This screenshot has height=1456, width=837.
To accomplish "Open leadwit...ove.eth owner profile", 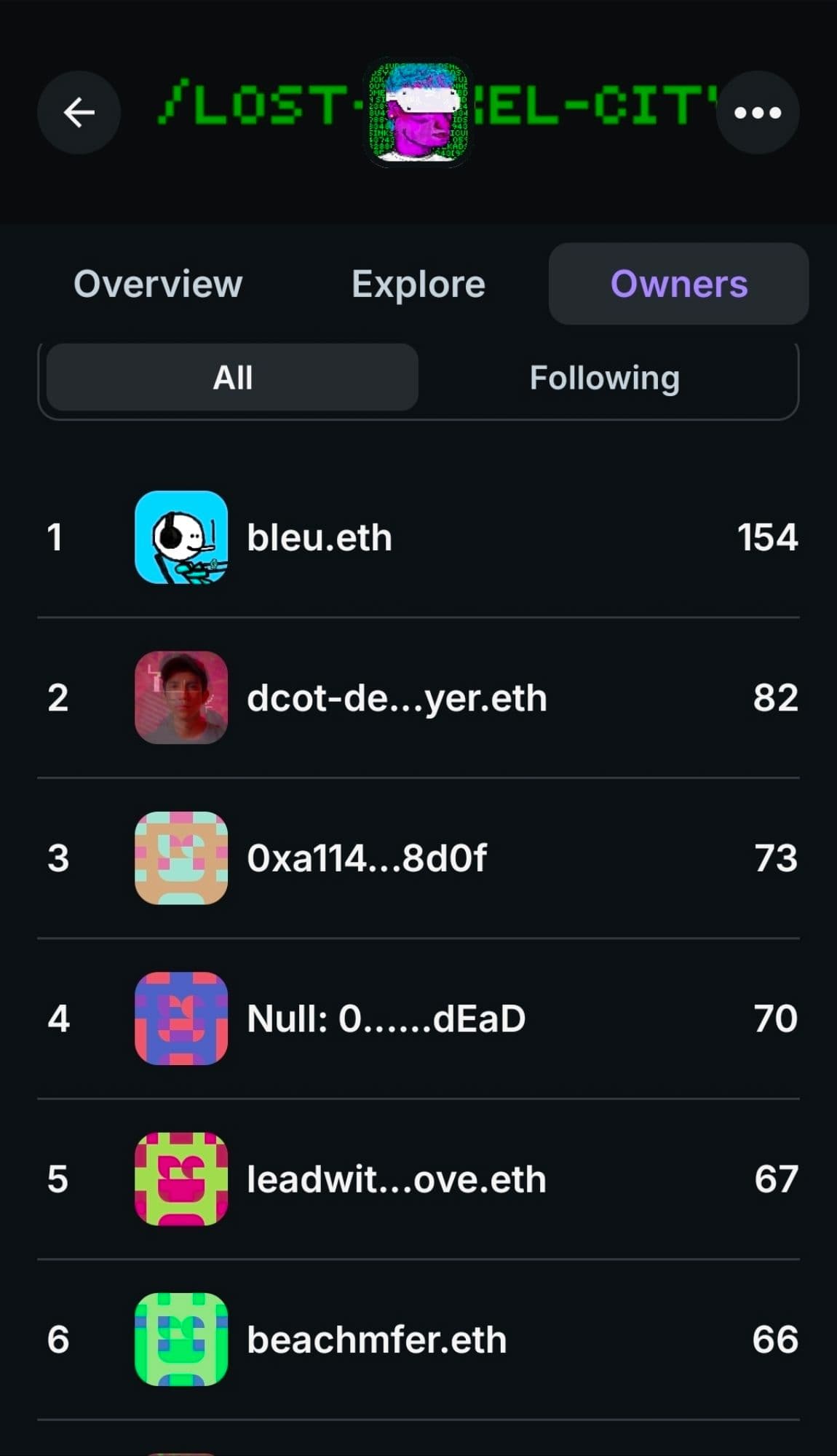I will [x=397, y=1179].
